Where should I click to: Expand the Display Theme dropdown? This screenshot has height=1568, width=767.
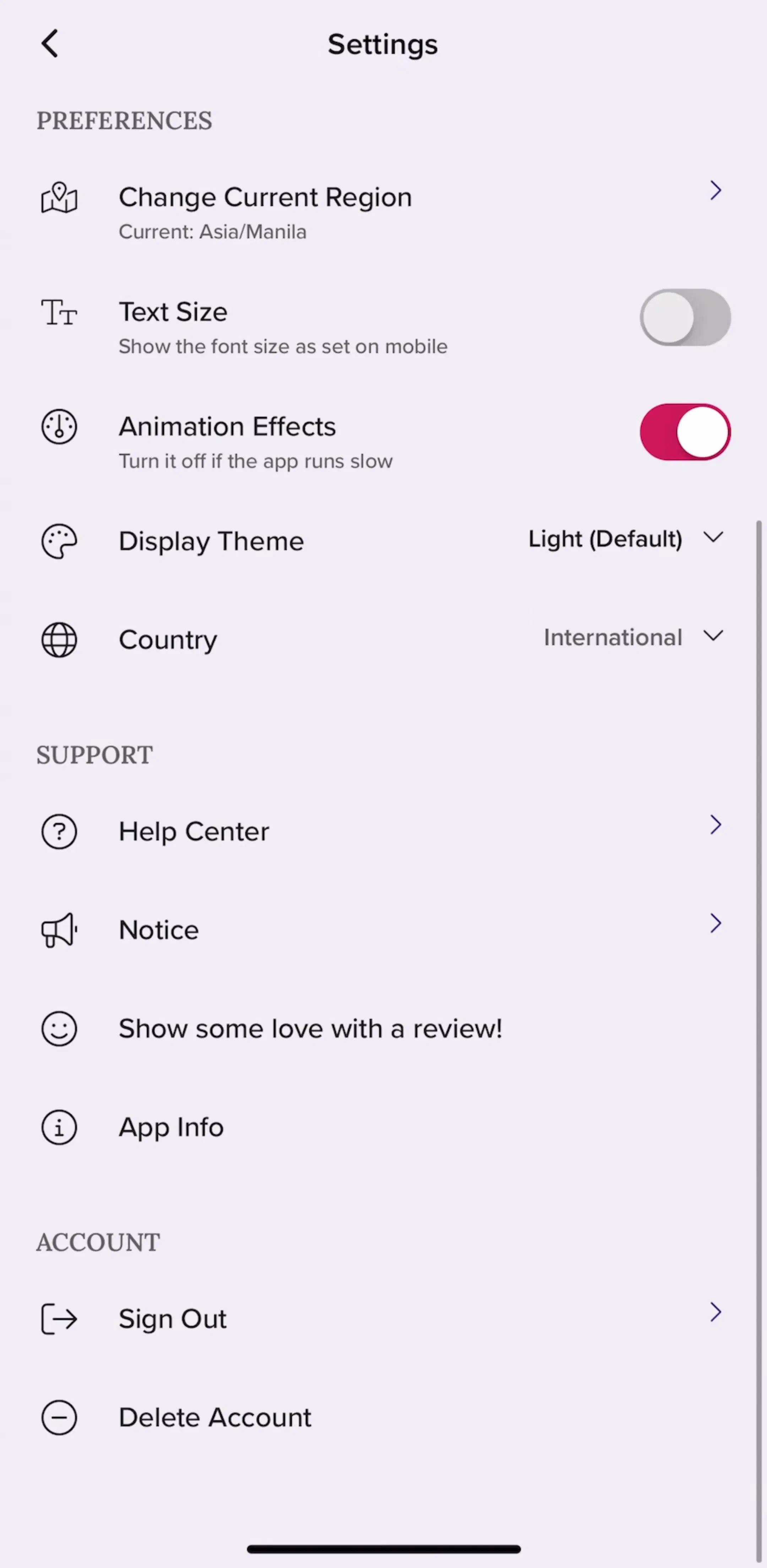coord(626,539)
